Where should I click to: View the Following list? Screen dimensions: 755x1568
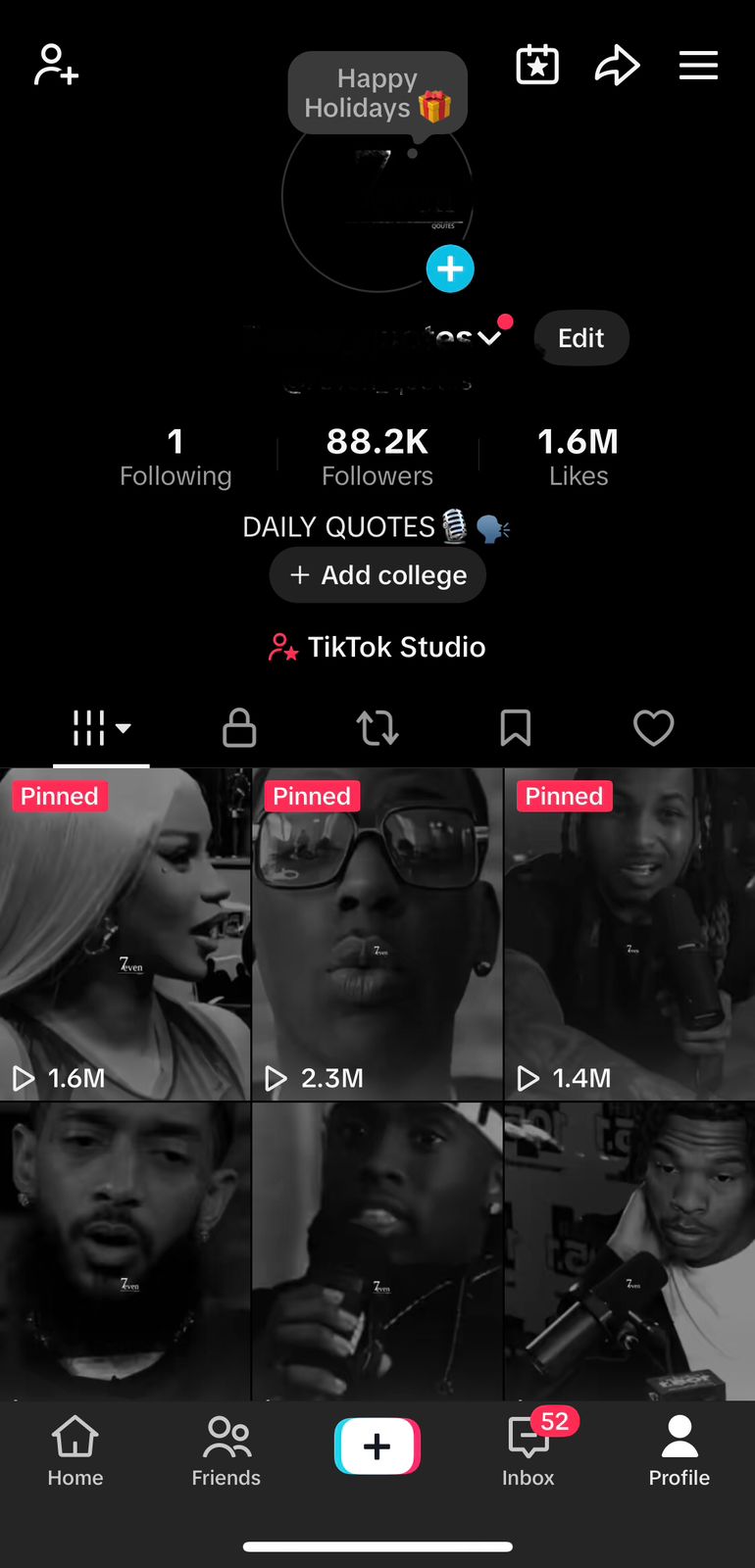point(176,457)
